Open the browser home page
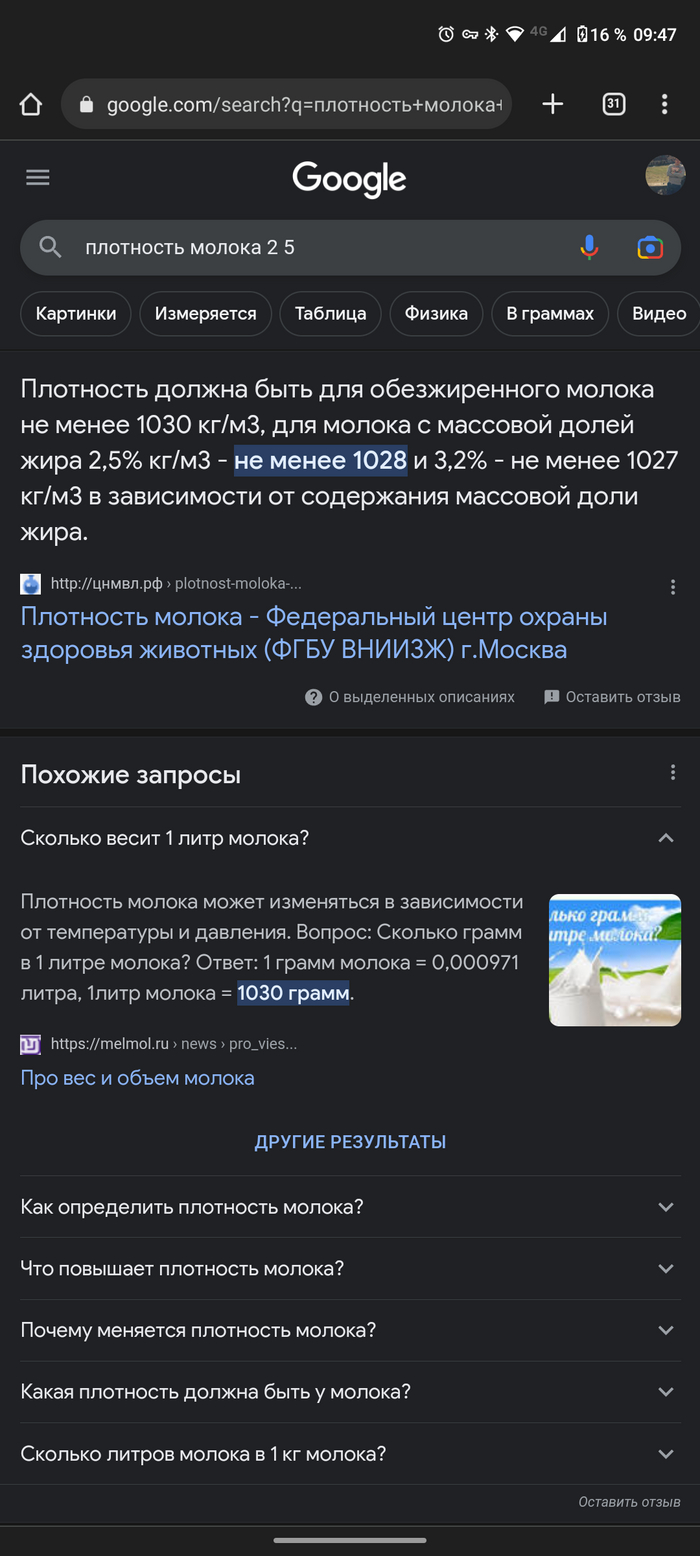The image size is (700, 1556). point(31,104)
